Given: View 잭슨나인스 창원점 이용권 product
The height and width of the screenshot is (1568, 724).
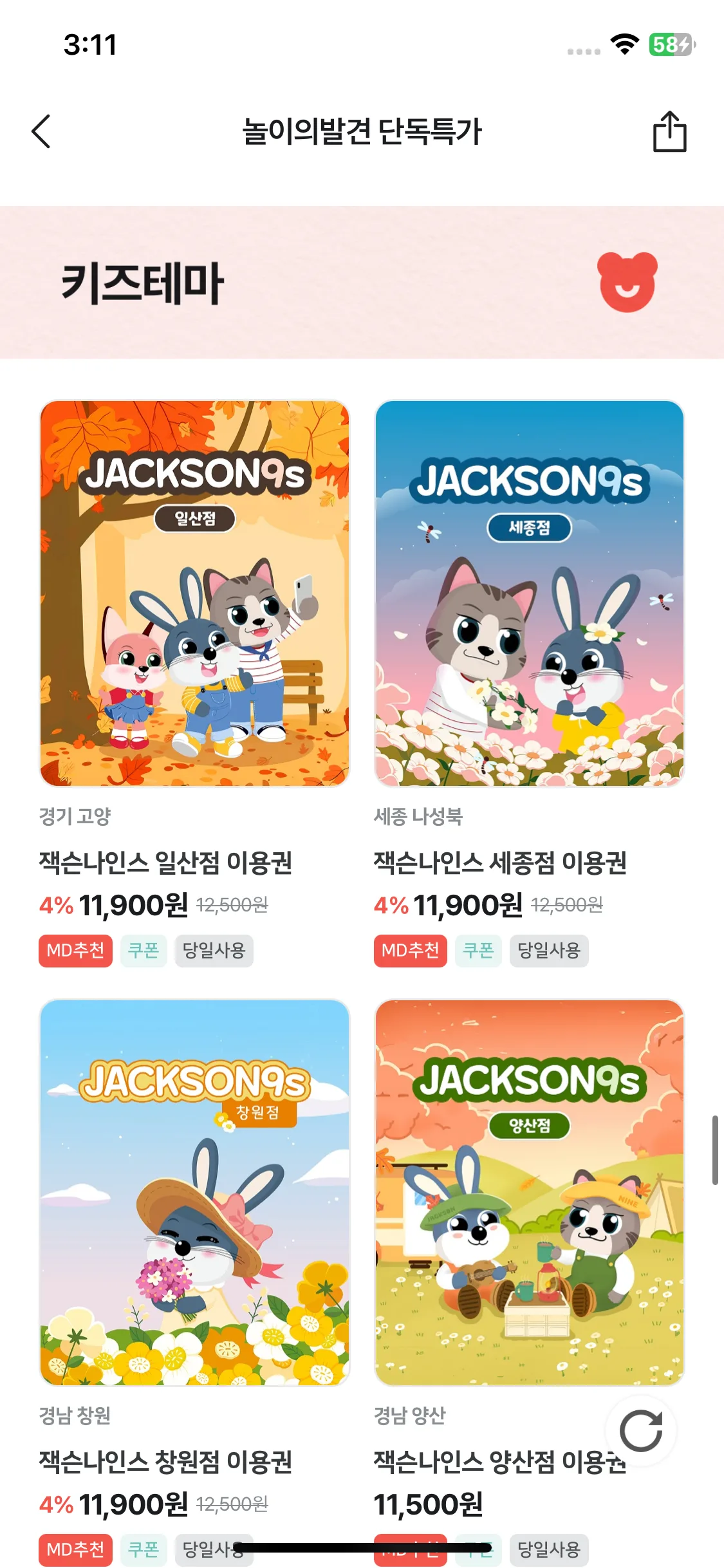Looking at the screenshot, I should (x=194, y=1192).
